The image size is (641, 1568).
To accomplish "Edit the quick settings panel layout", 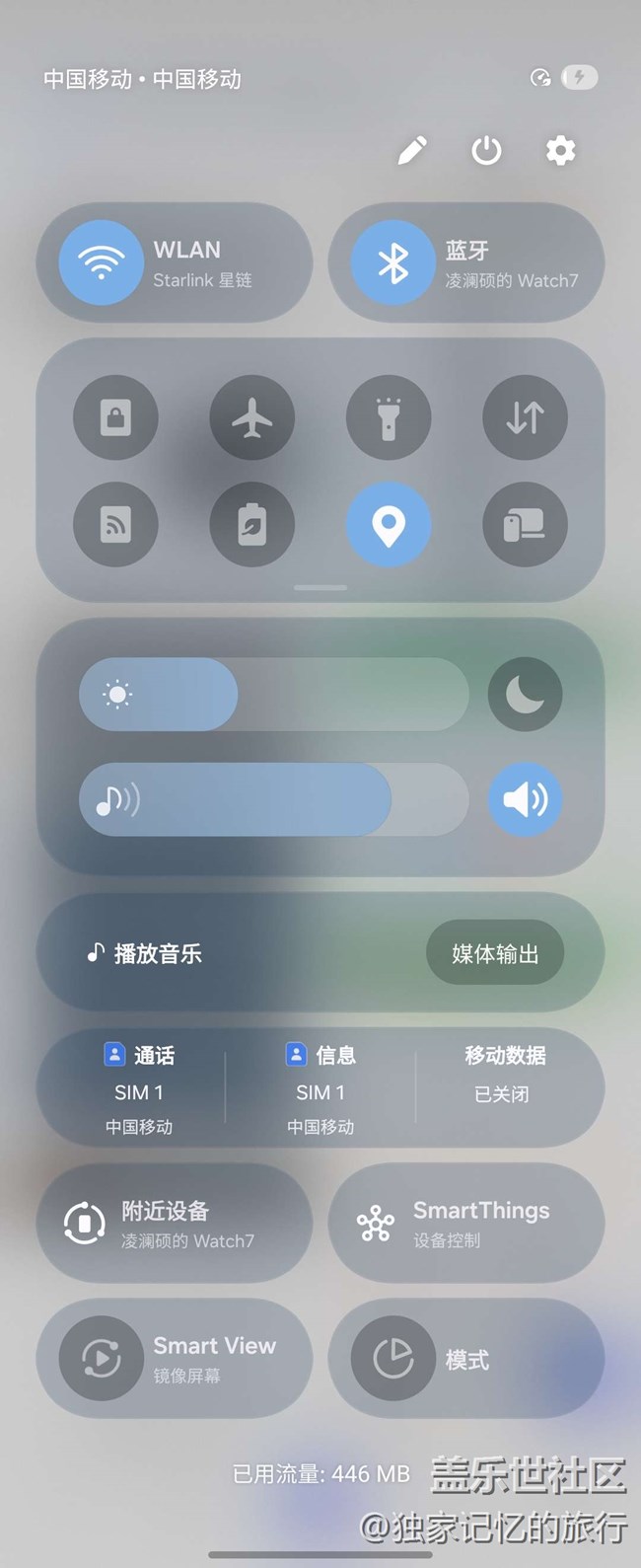I will 412,151.
